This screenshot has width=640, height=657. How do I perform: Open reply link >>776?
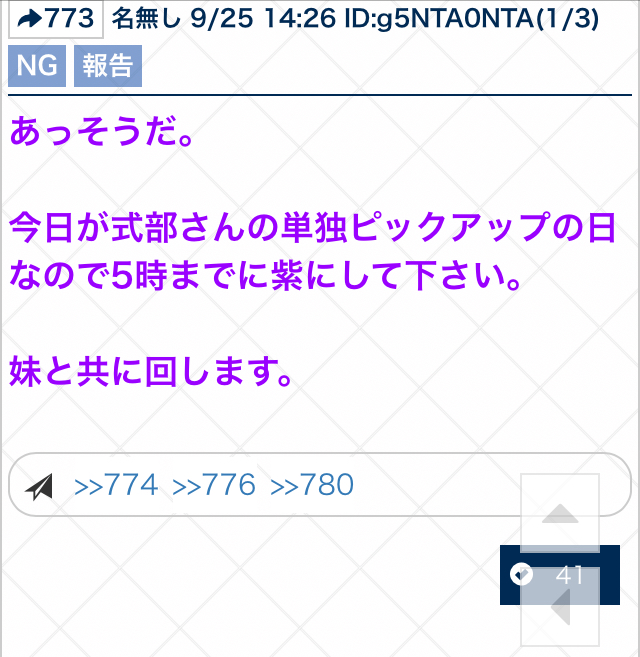(214, 486)
